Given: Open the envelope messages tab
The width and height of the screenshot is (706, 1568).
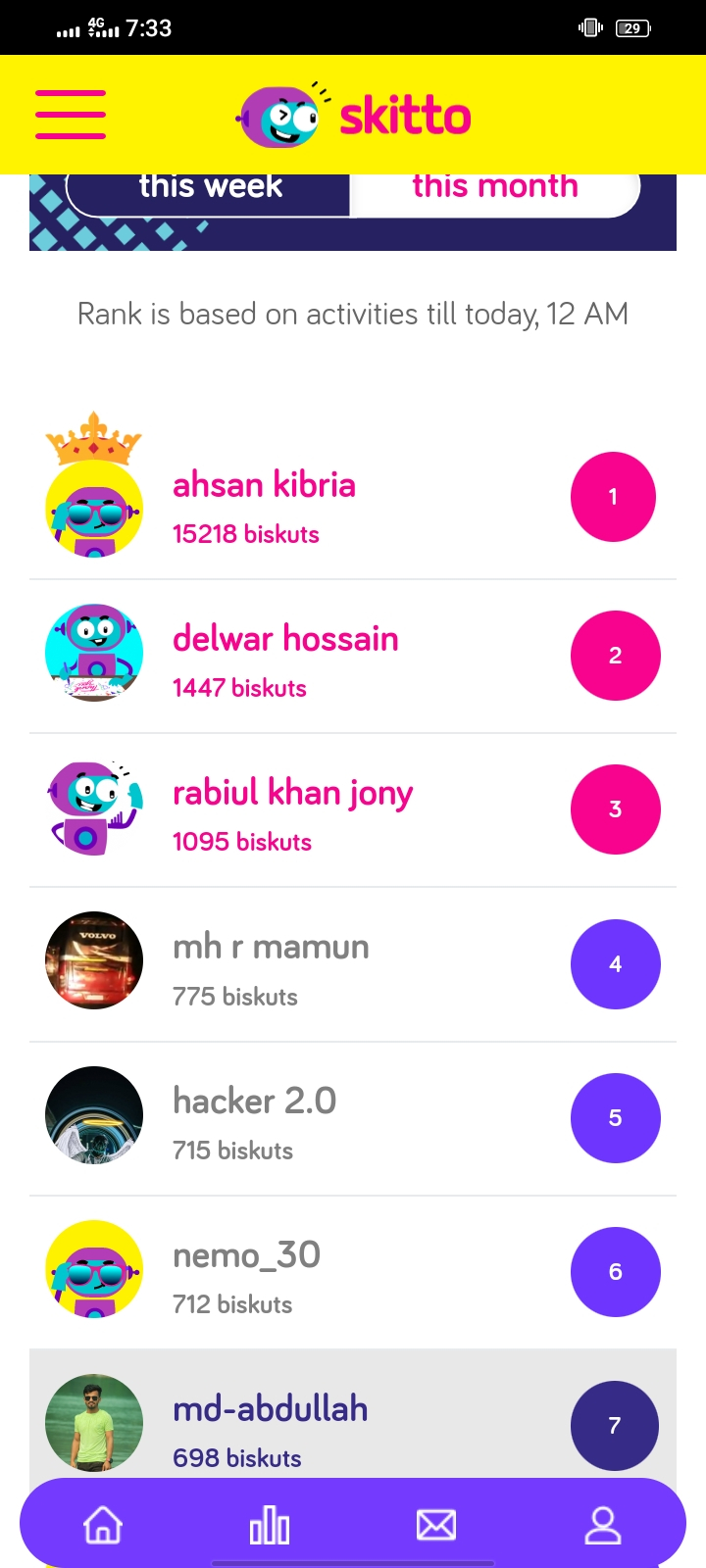Looking at the screenshot, I should 436,1525.
